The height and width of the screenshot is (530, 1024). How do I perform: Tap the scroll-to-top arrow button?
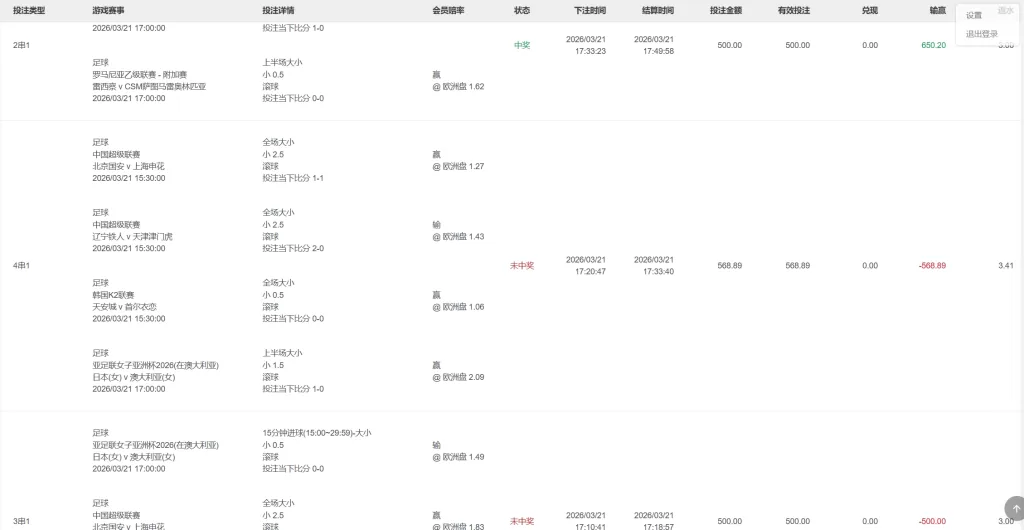click(x=1016, y=509)
